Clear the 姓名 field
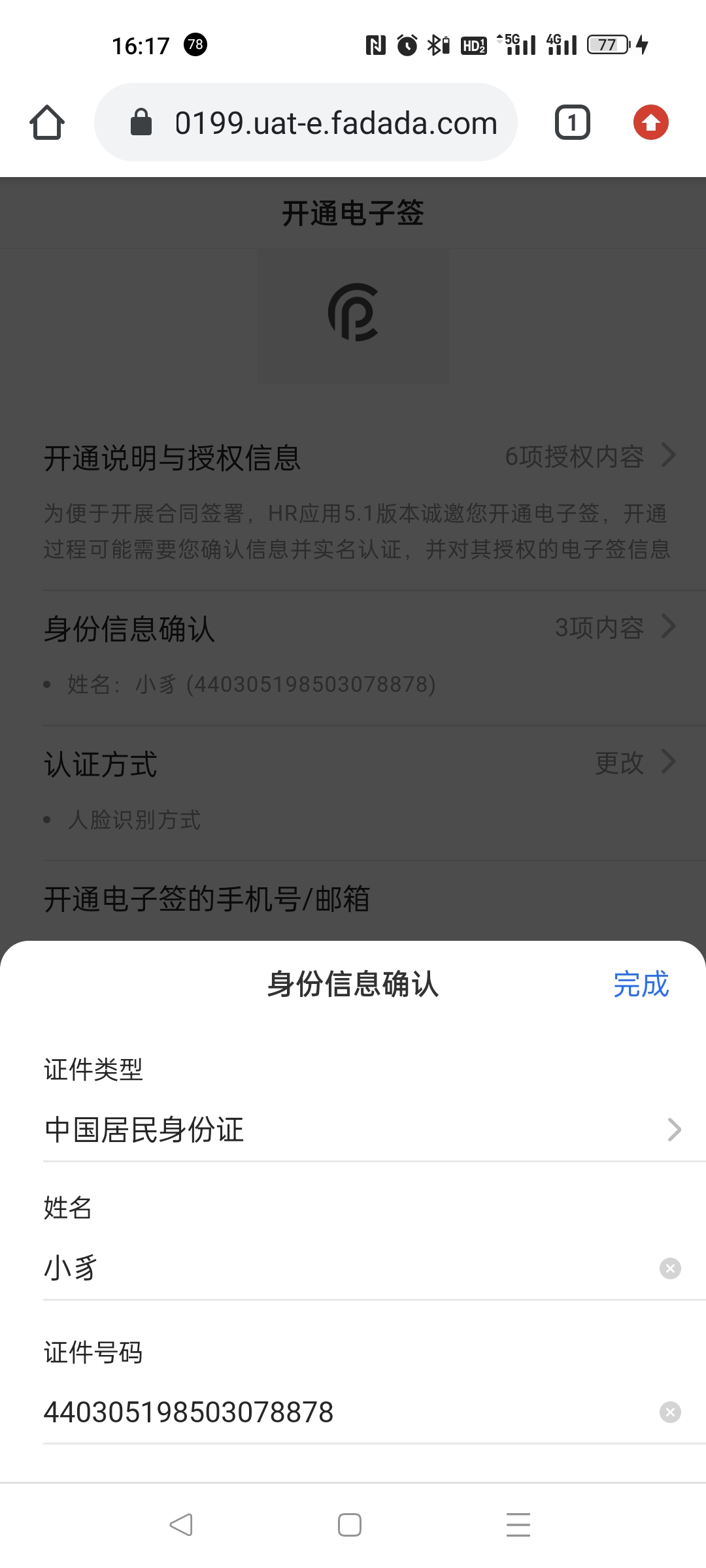Screen dimensions: 706x1568 click(670, 1268)
